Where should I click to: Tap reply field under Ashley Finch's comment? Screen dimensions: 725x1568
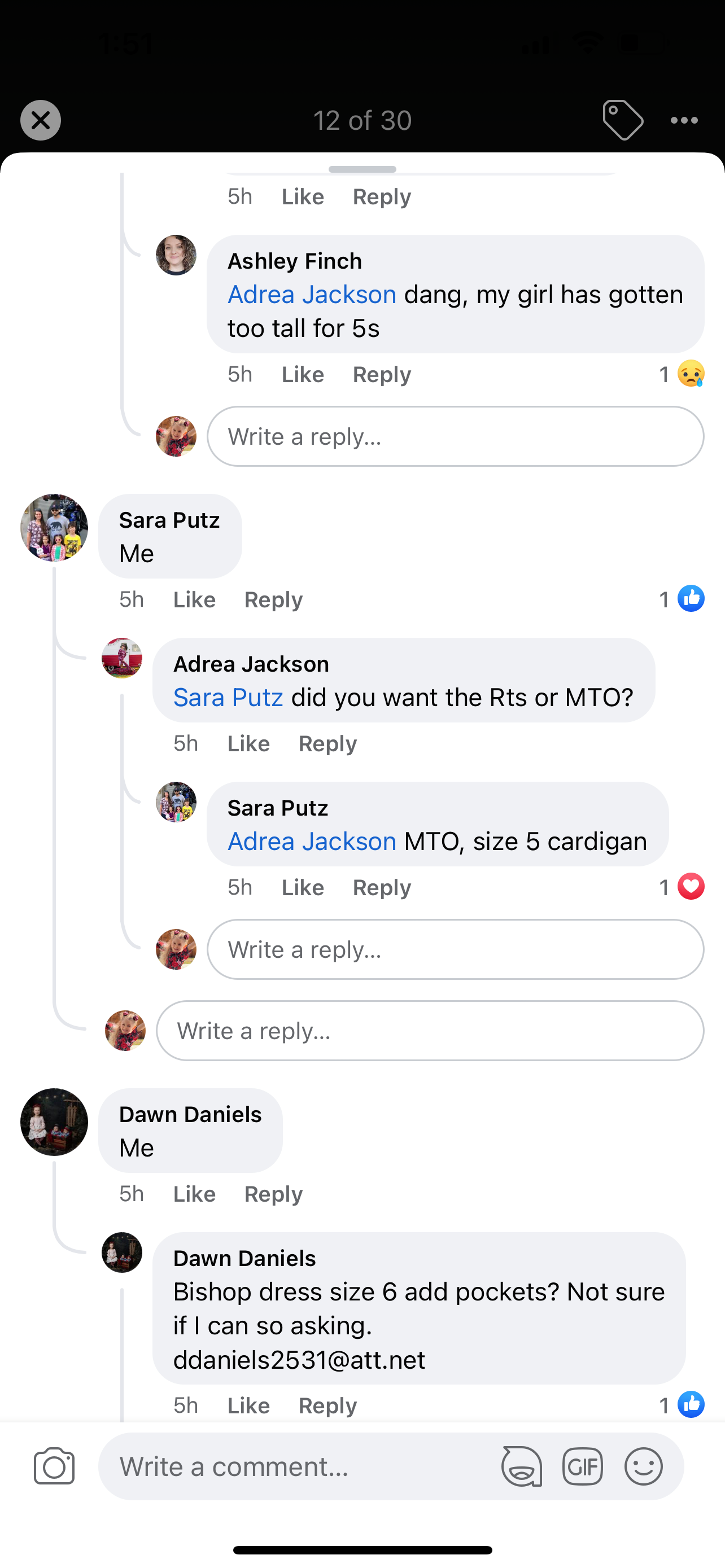[x=455, y=436]
